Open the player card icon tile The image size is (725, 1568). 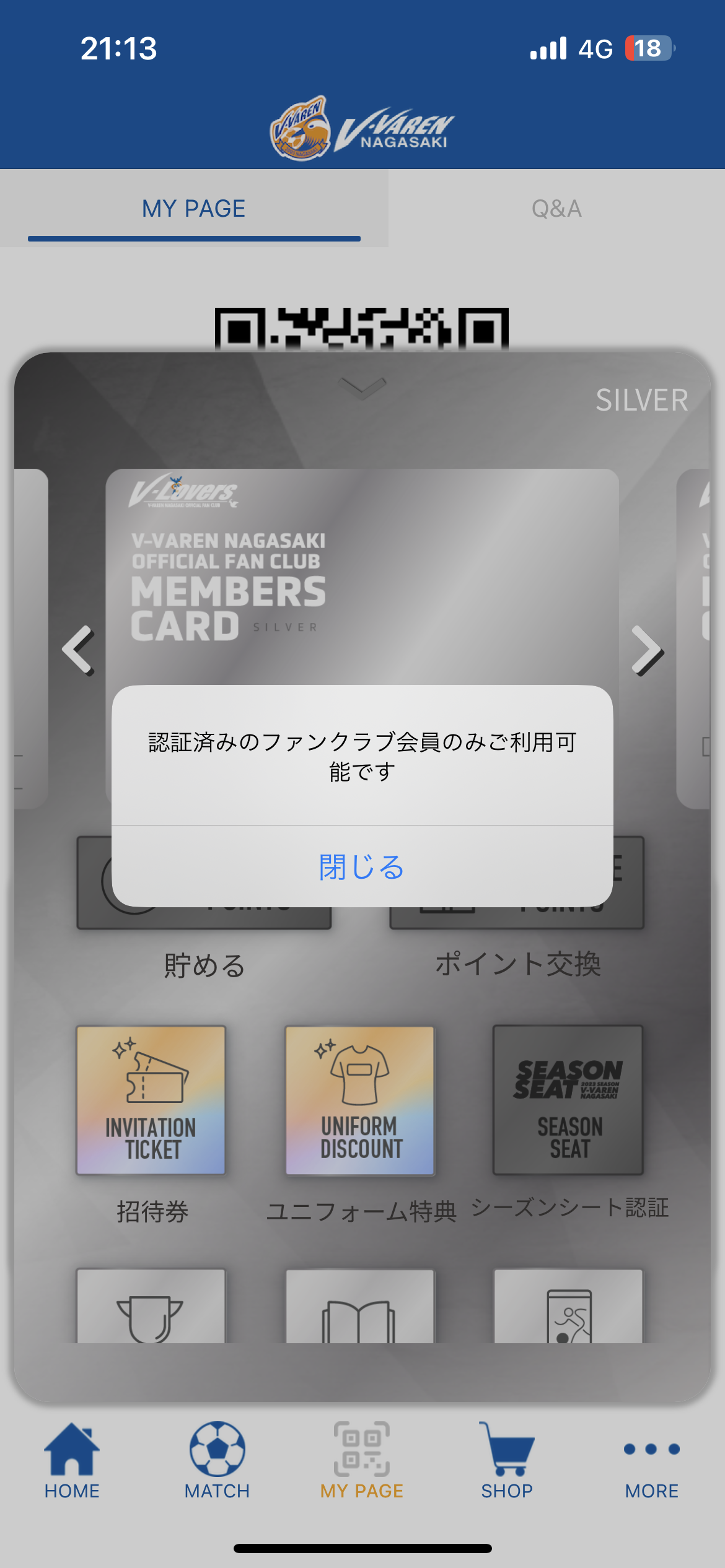[x=568, y=1307]
